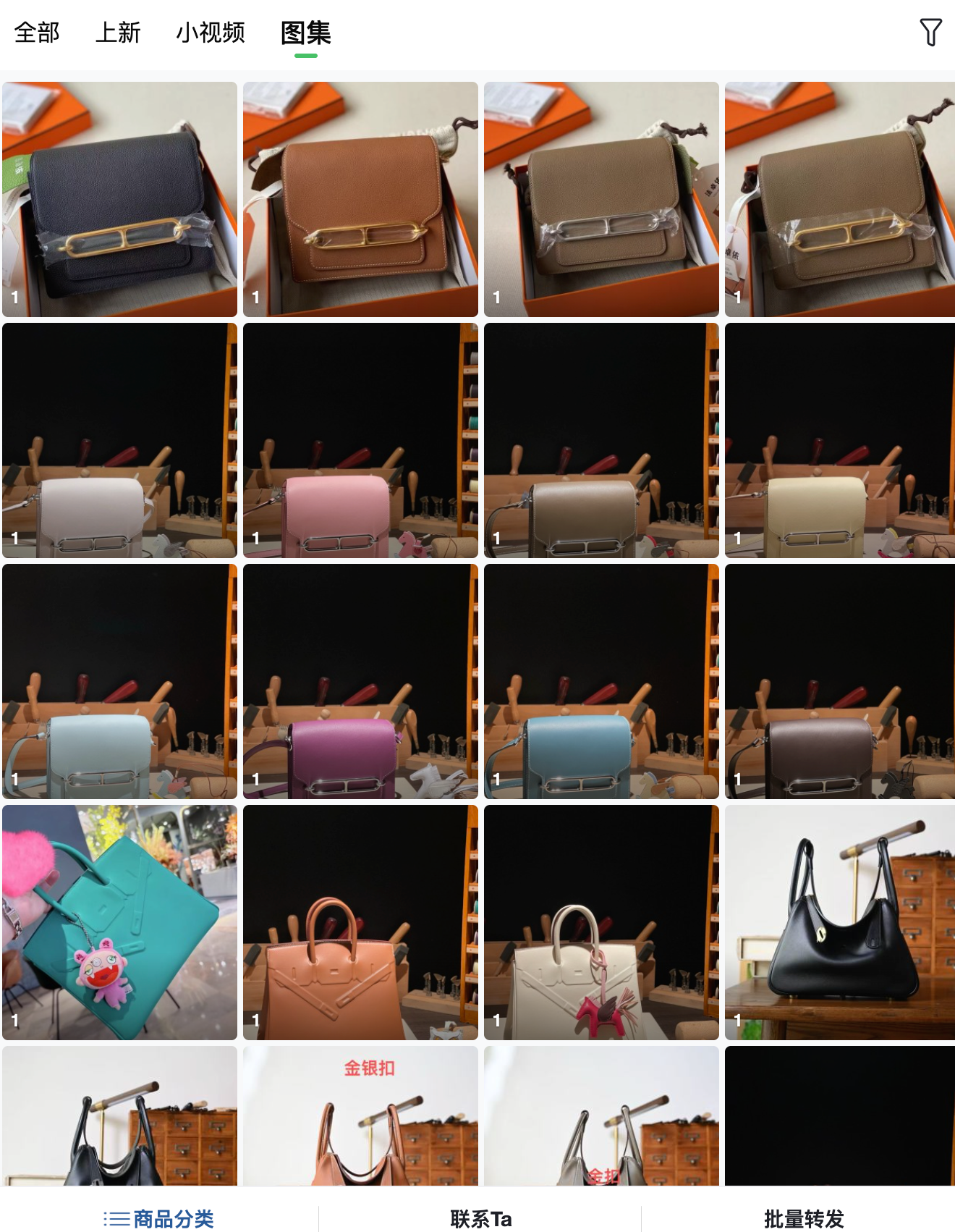View the pink bag album
This screenshot has height=1232, width=955.
click(360, 440)
